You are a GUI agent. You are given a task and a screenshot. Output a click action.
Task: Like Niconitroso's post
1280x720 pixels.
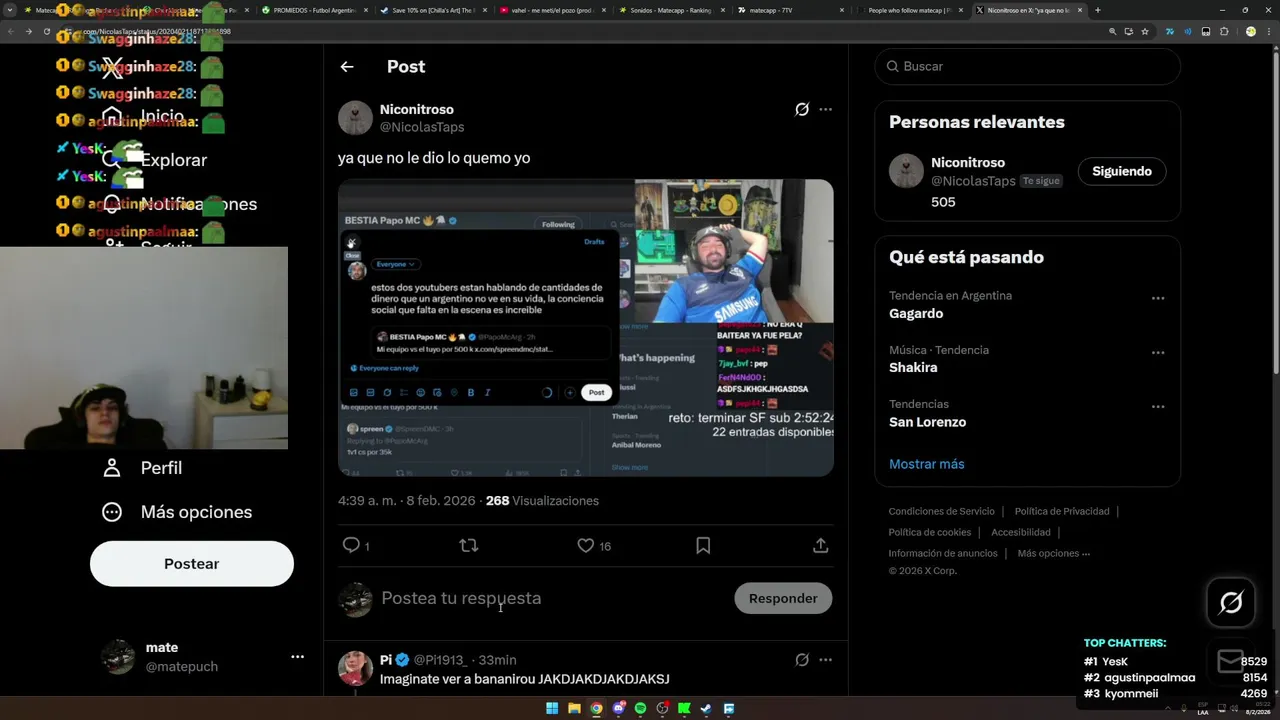(x=586, y=545)
